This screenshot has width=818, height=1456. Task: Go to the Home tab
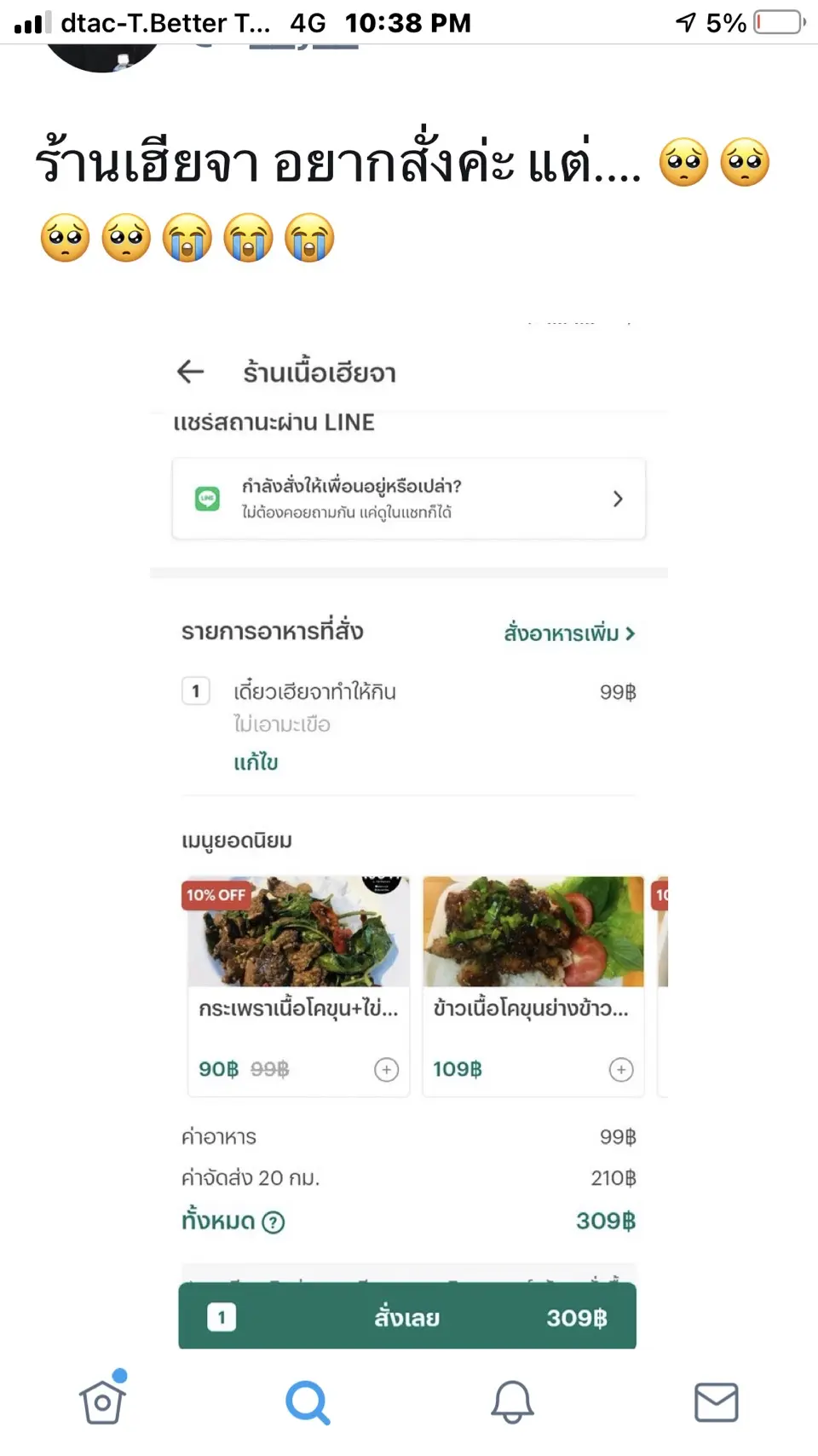tap(103, 1401)
